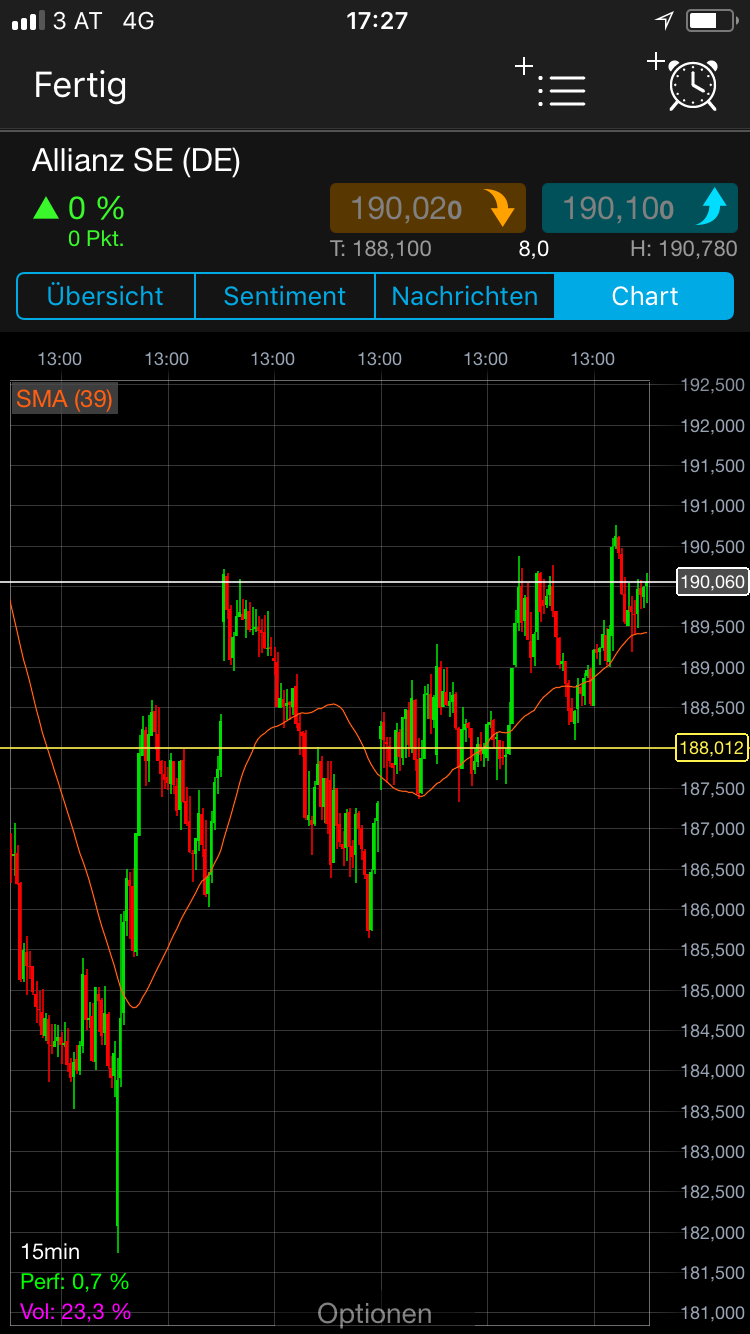Screen dimensions: 750x1334
Task: Select the SMA (39) indicator label
Action: pyautogui.click(x=63, y=398)
